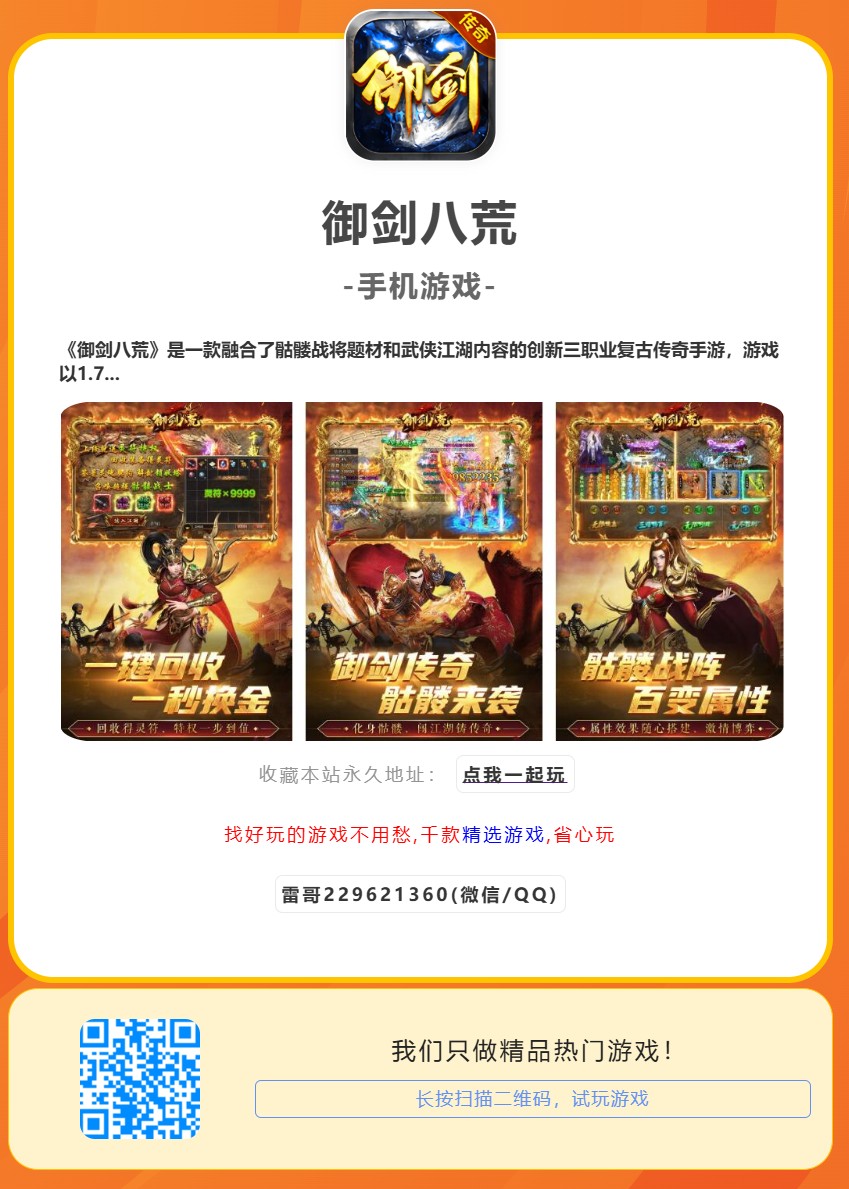Tap the 雷哥229621360 contact button
The height and width of the screenshot is (1189, 849).
coord(420,894)
